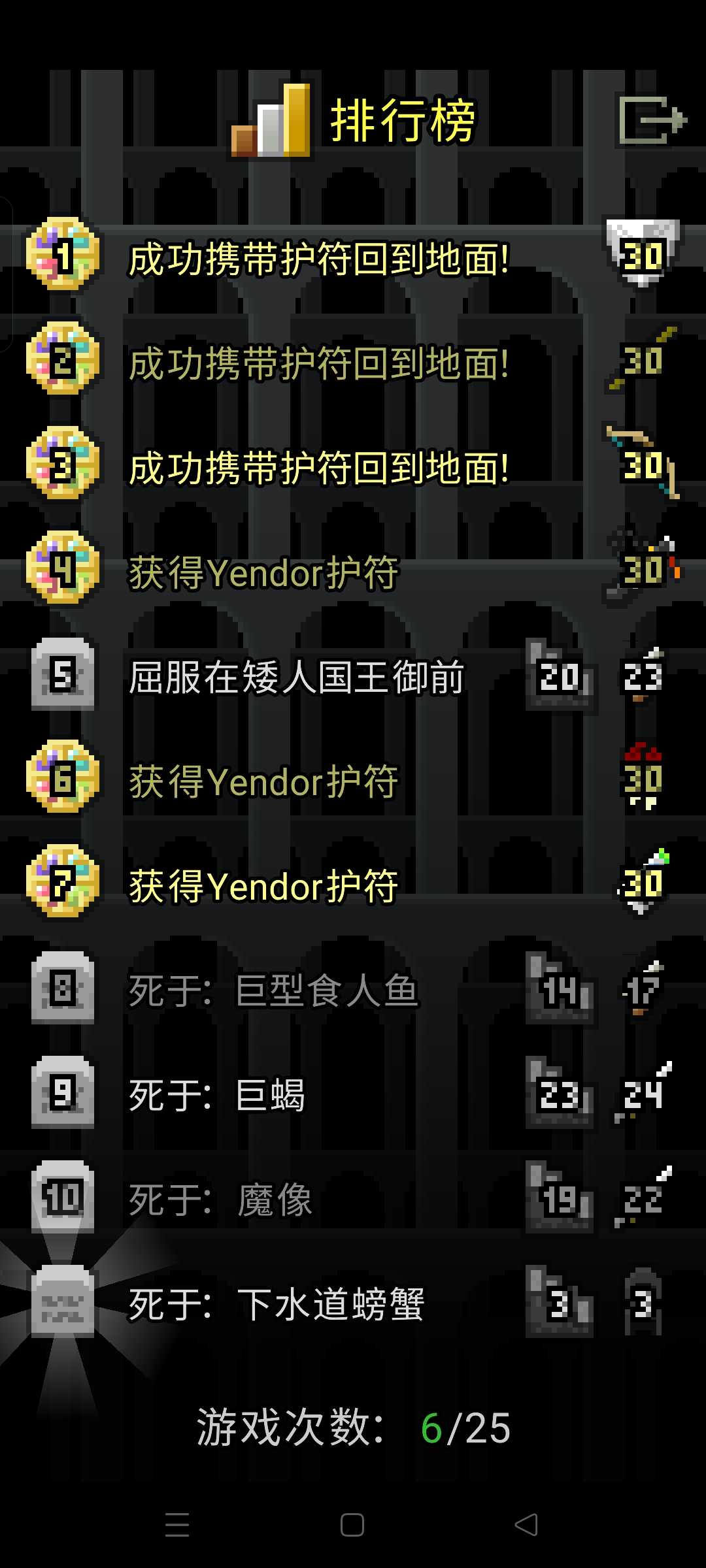706x1568 pixels.
Task: View the record 死于: 巨型食人鱼
Action: 273,990
